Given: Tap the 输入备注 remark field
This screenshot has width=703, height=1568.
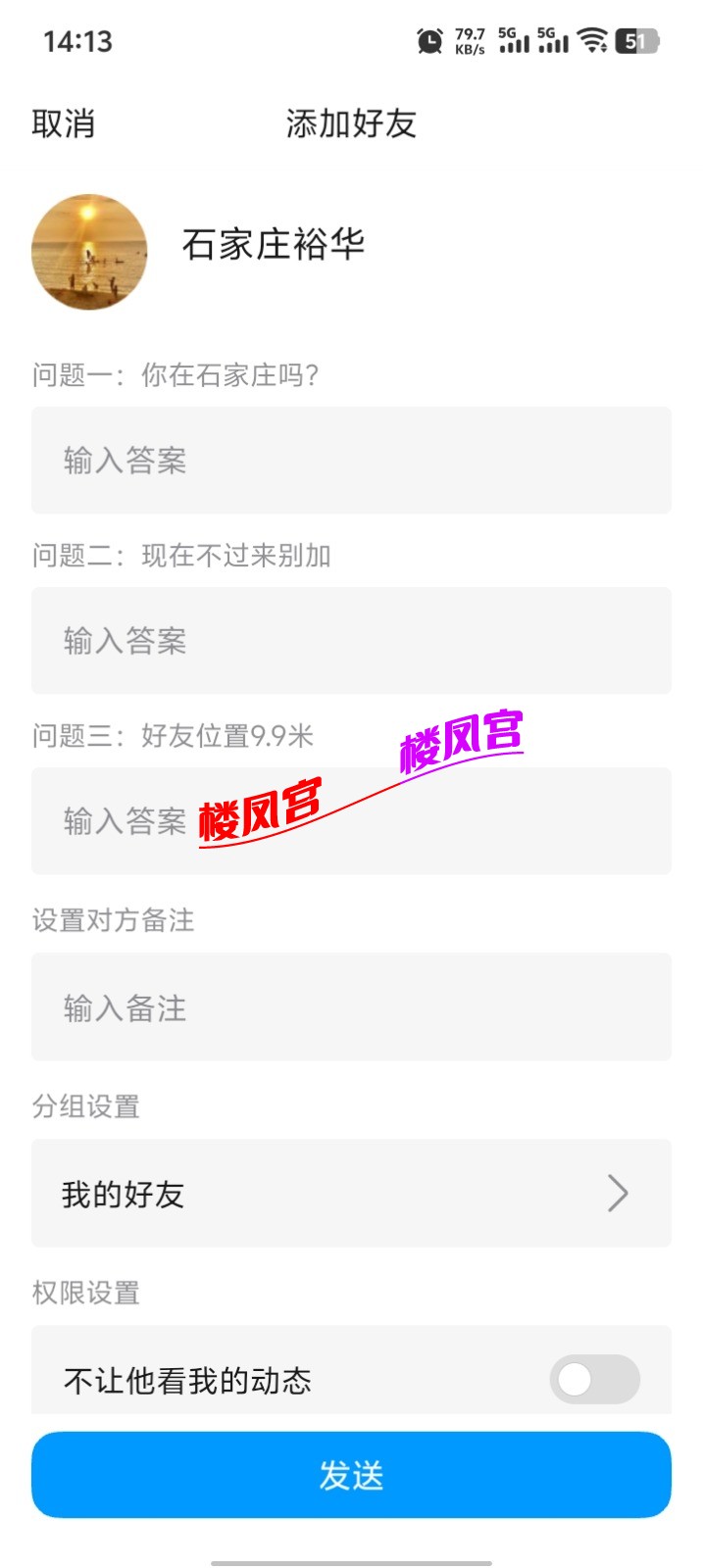Looking at the screenshot, I should [351, 1006].
